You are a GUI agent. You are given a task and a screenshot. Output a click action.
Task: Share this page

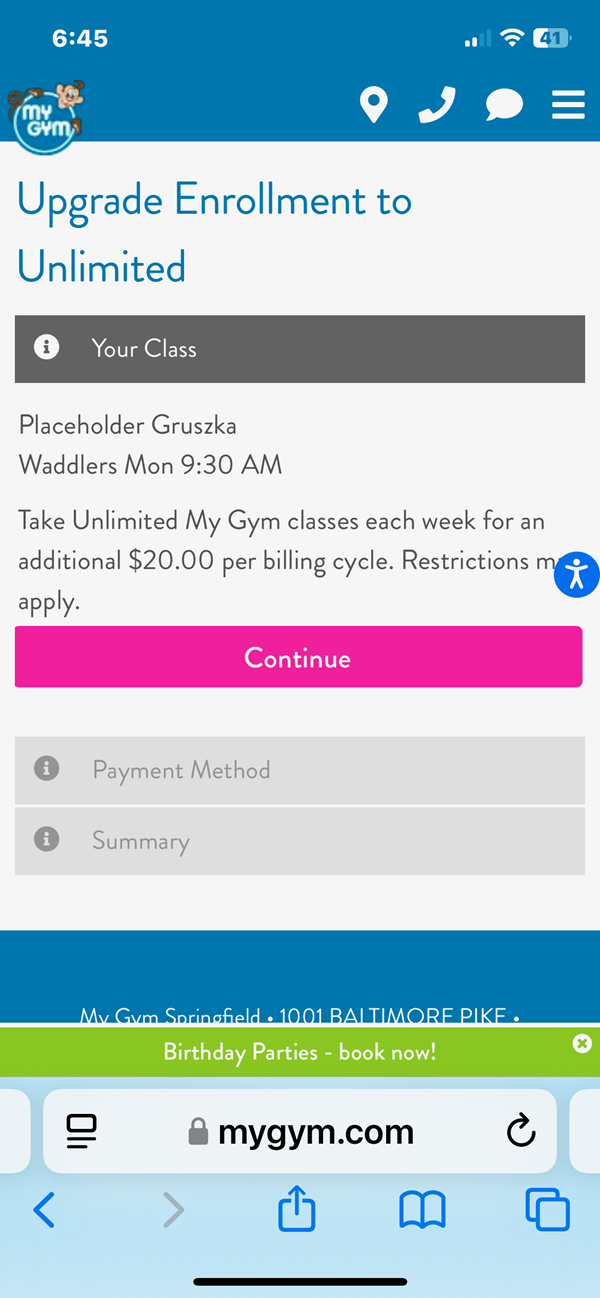click(297, 1211)
